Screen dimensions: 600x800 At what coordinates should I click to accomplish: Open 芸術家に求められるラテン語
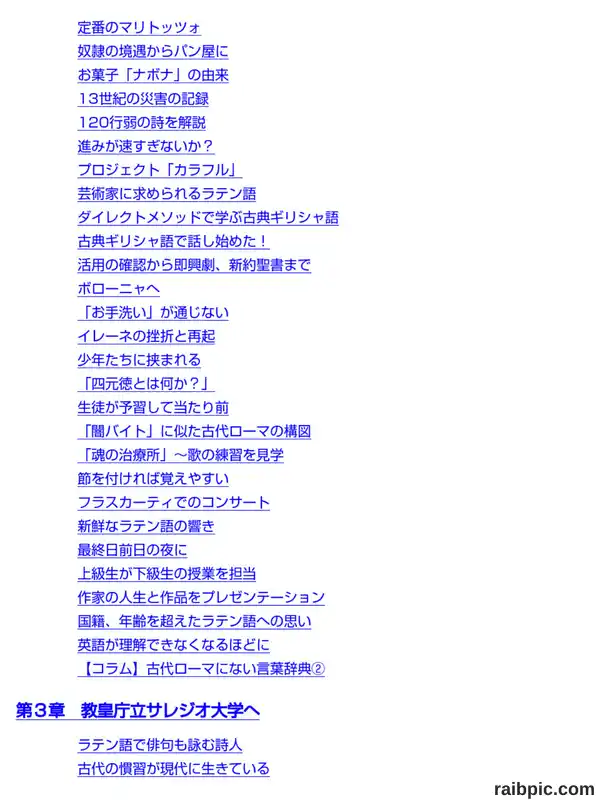coord(166,194)
